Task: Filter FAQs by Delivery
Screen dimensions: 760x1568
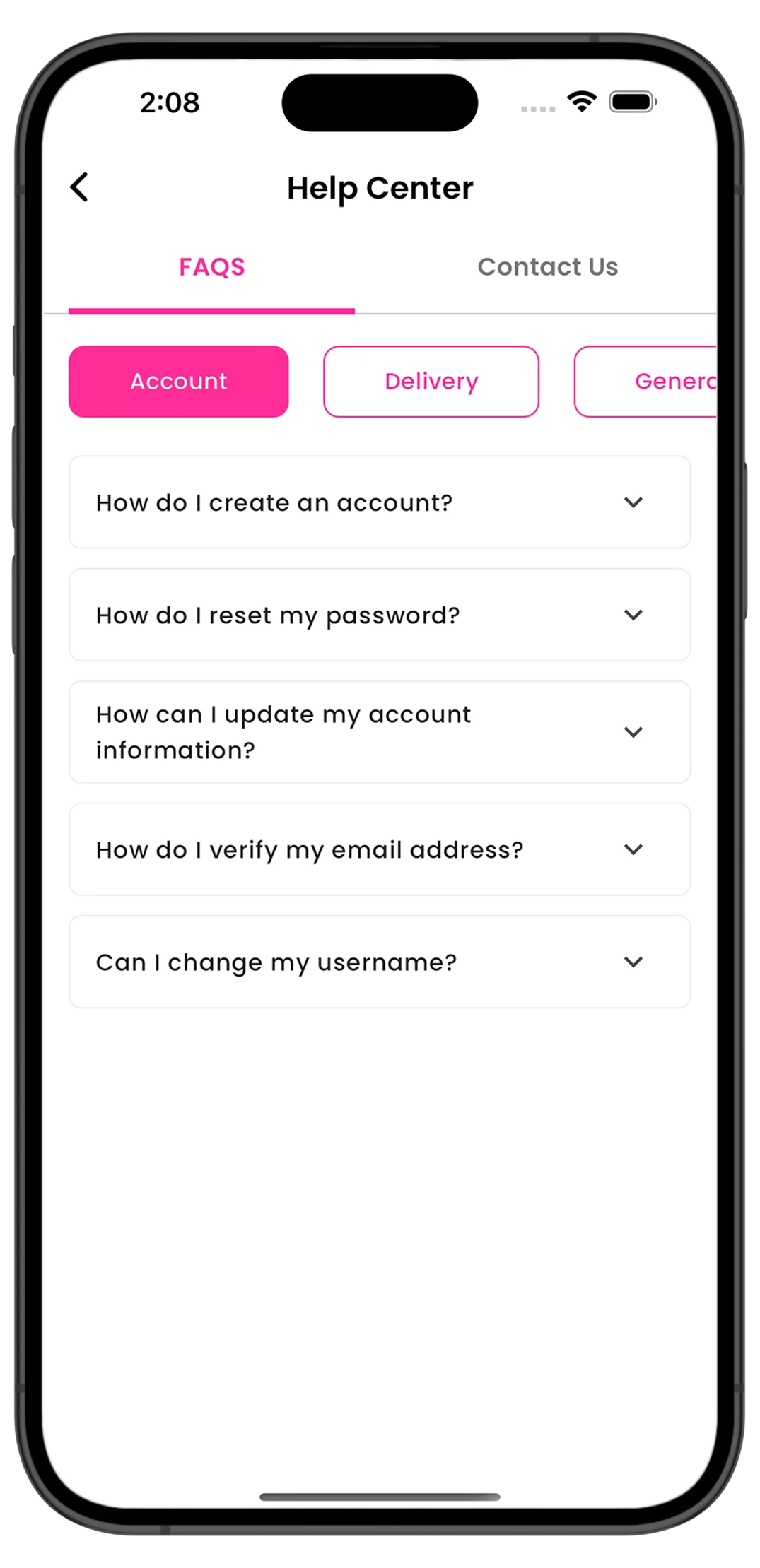Action: point(431,382)
